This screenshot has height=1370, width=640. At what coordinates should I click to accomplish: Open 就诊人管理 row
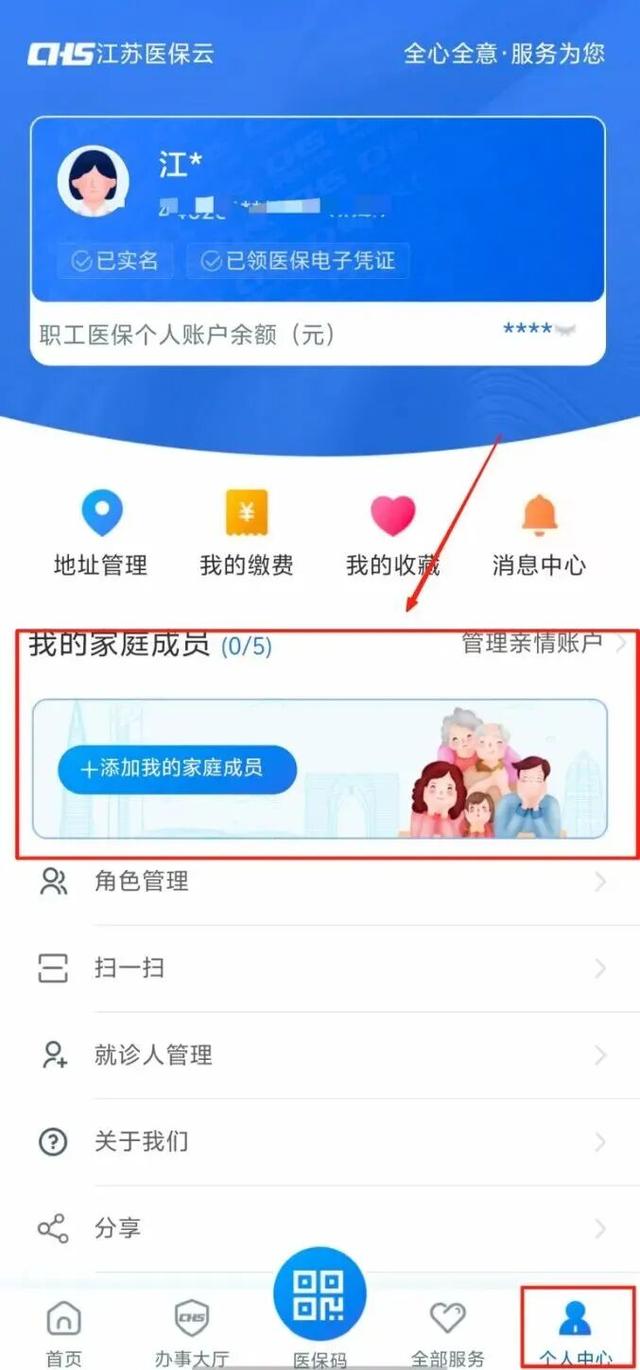320,1055
